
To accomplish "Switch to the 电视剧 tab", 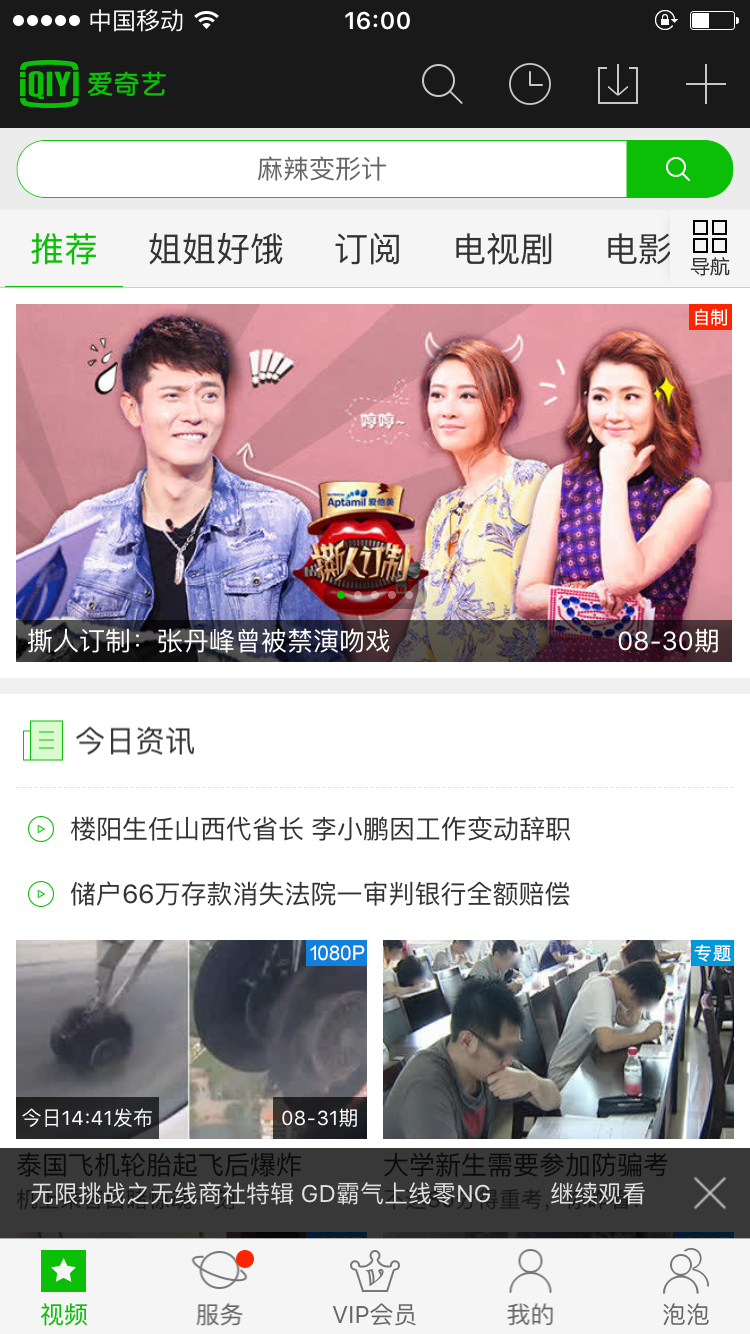I will (503, 251).
